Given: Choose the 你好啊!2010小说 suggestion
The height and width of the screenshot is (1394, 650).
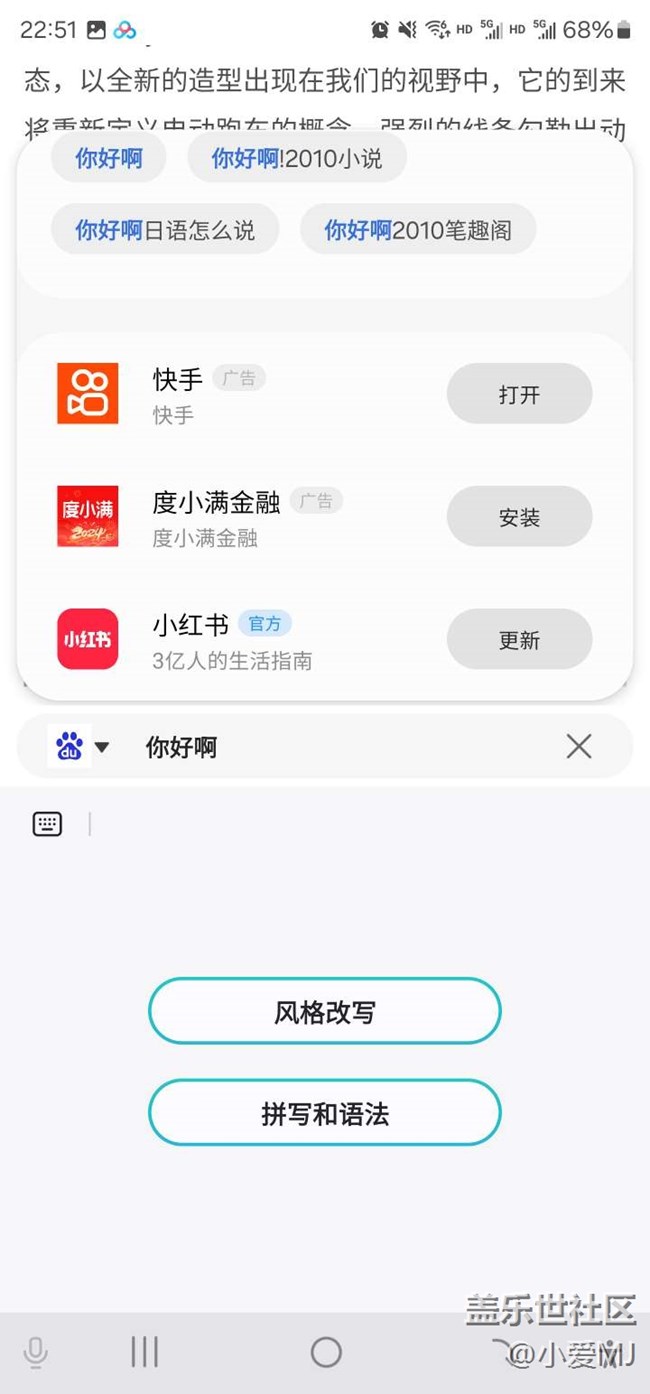Looking at the screenshot, I should pos(296,158).
